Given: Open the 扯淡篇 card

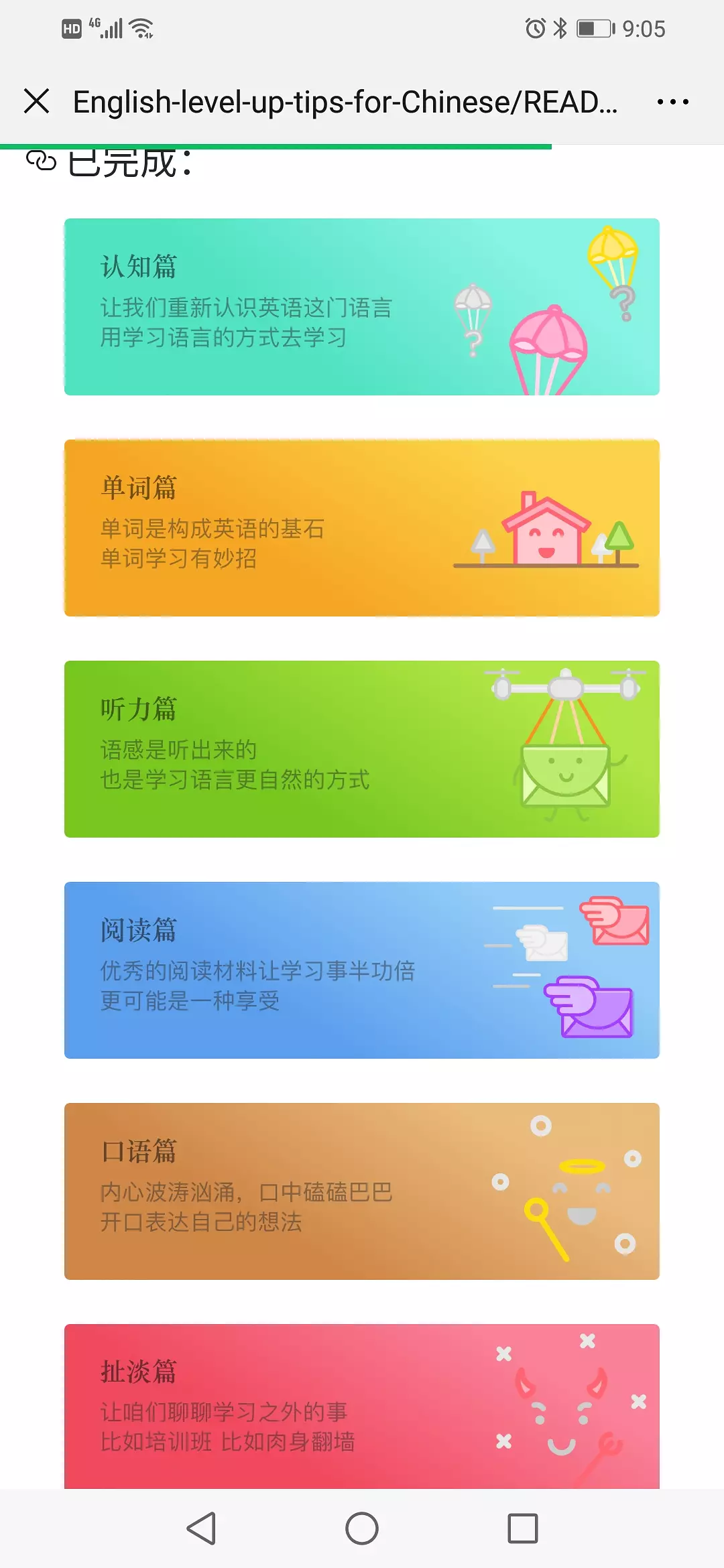Looking at the screenshot, I should [362, 1406].
